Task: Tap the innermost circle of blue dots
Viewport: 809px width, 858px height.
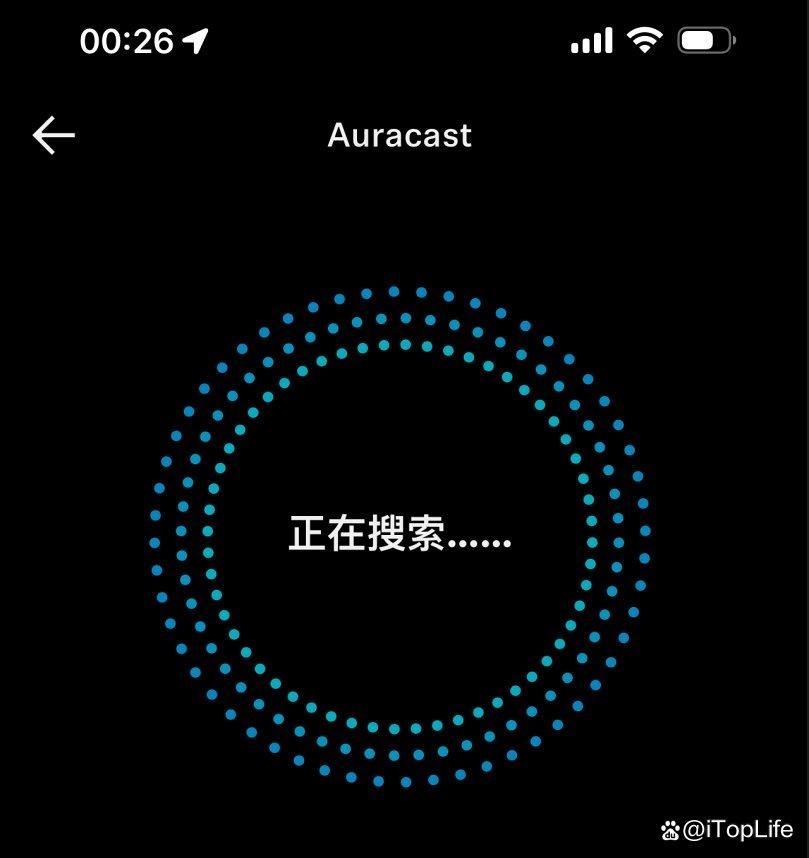Action: (400, 346)
